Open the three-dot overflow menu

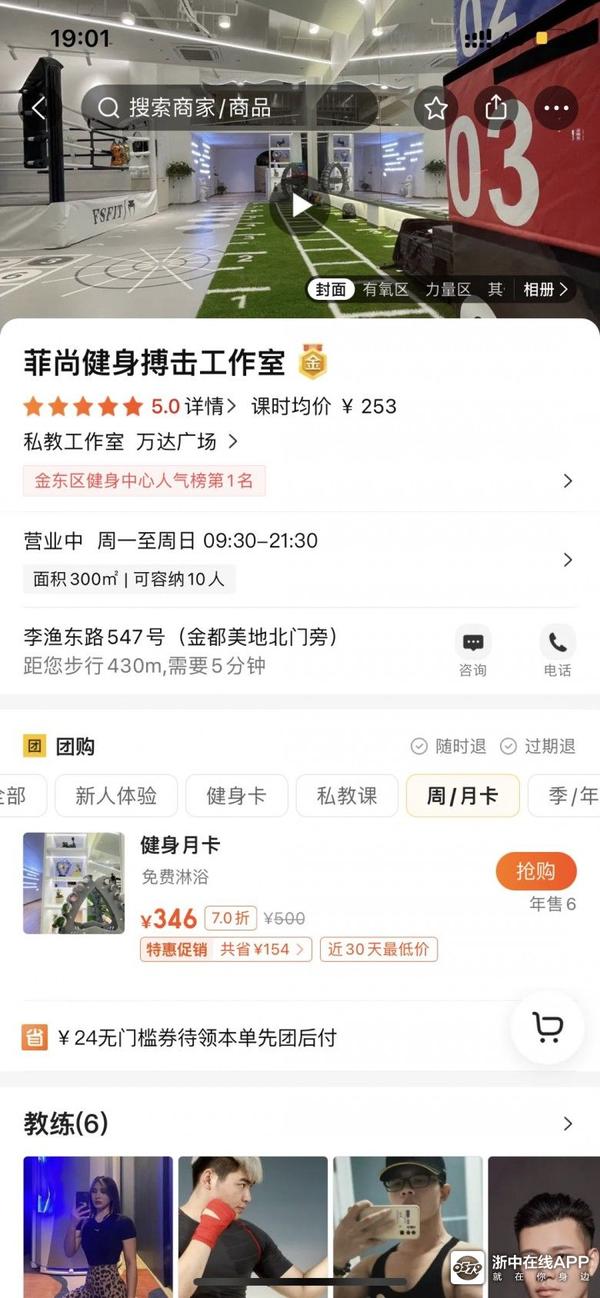(x=556, y=108)
